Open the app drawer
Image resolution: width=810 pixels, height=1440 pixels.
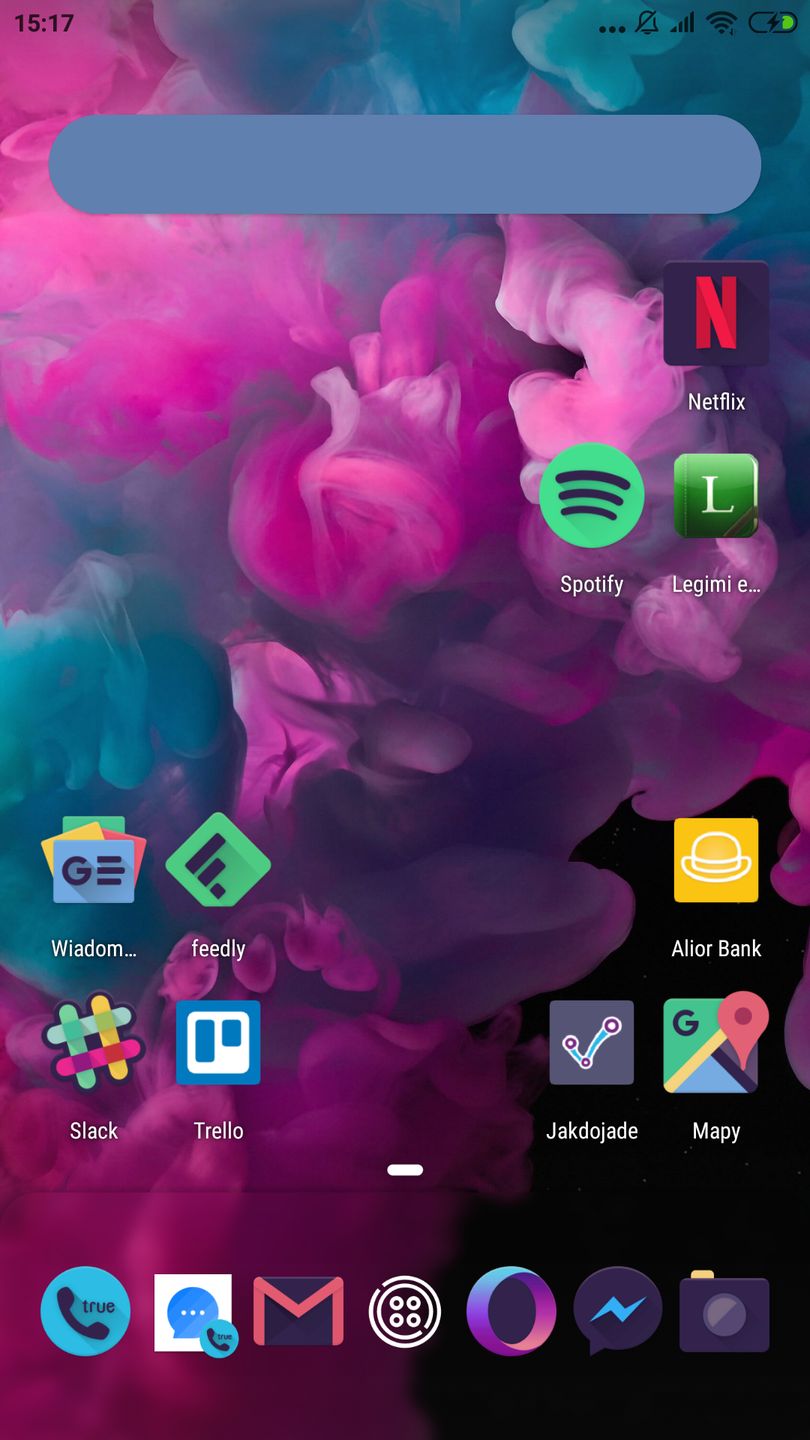coord(405,1311)
